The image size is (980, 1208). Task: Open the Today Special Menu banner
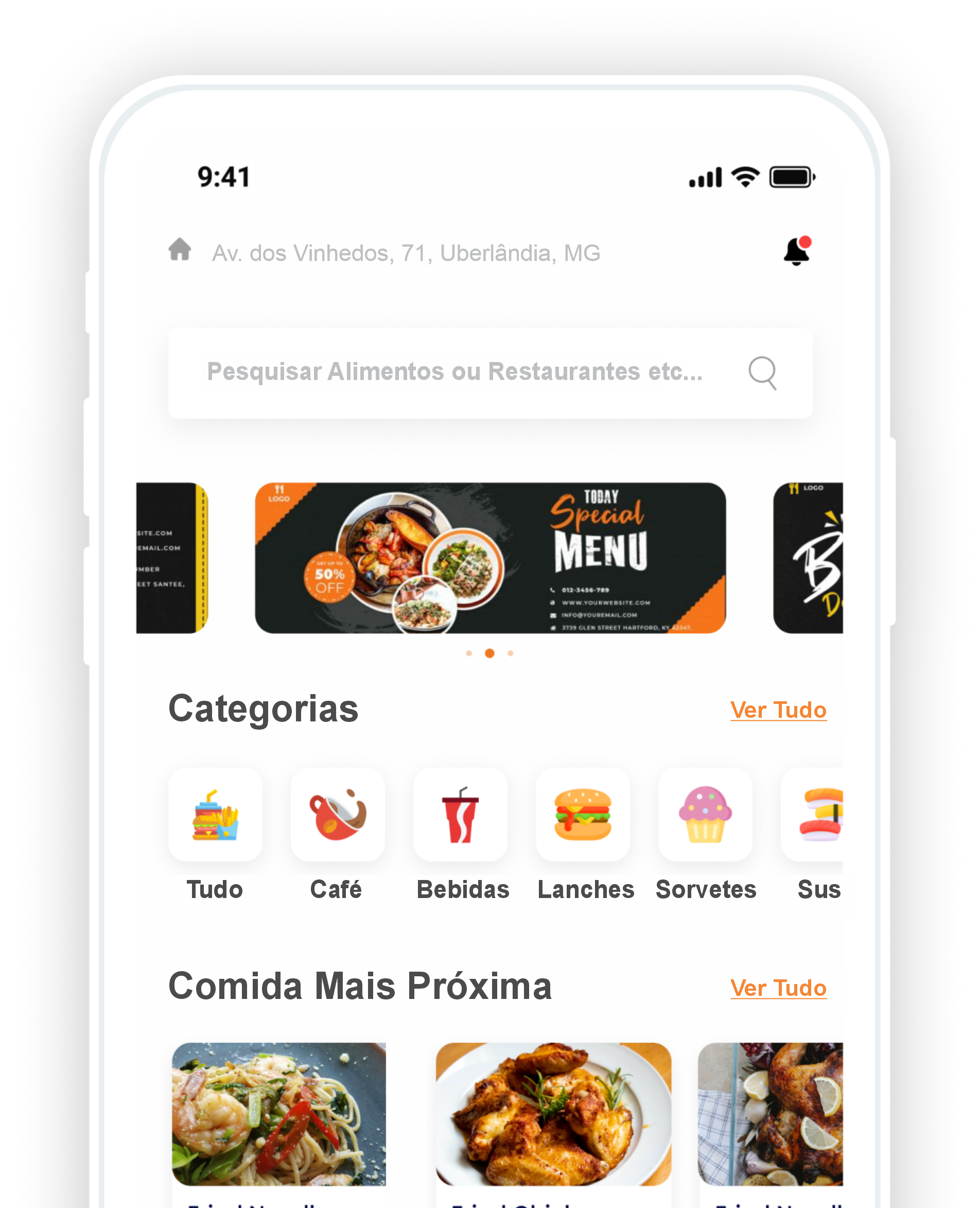490,558
